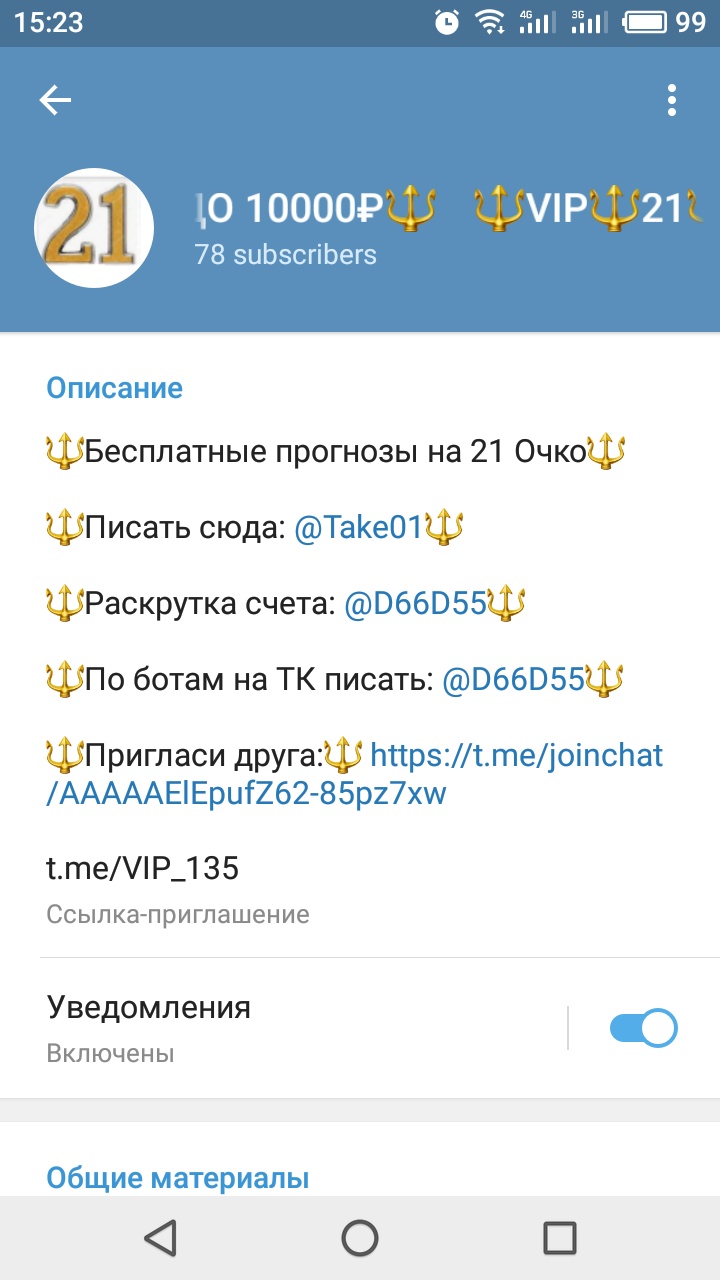View the channel's 21 avatar photo
Viewport: 720px width, 1280px height.
coord(94,228)
